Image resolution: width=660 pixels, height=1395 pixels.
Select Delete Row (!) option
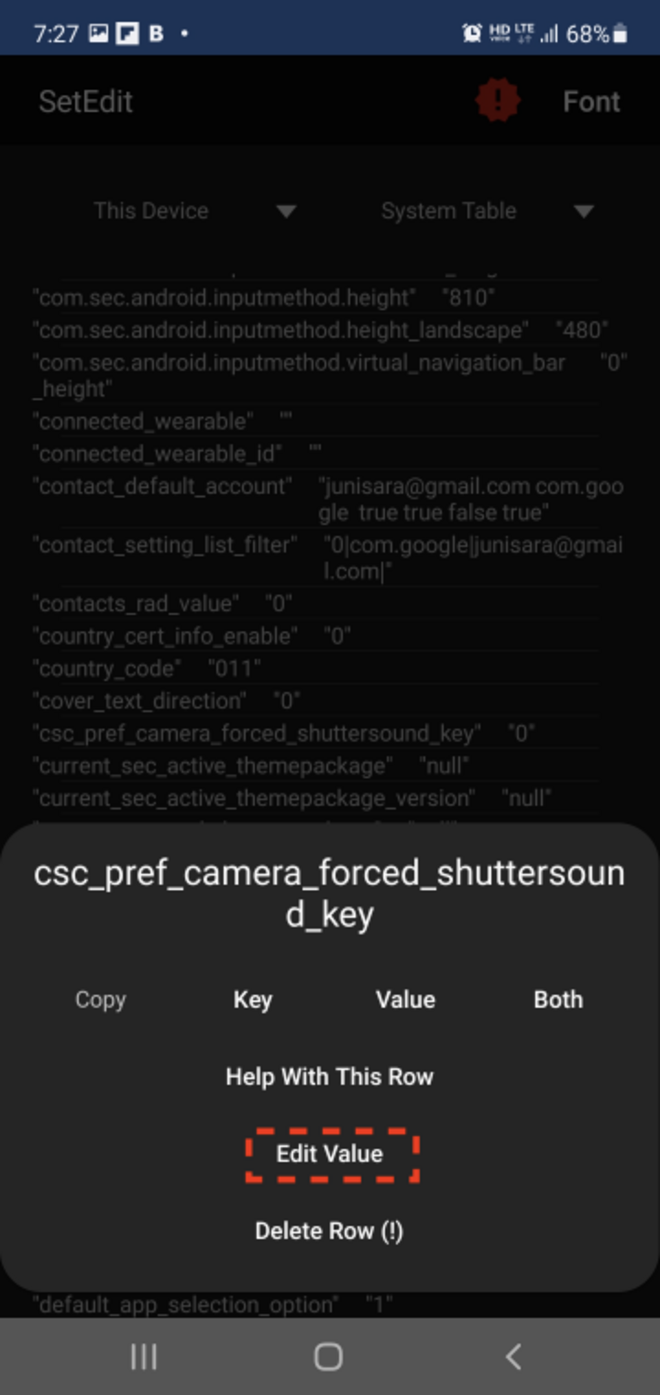point(329,1231)
